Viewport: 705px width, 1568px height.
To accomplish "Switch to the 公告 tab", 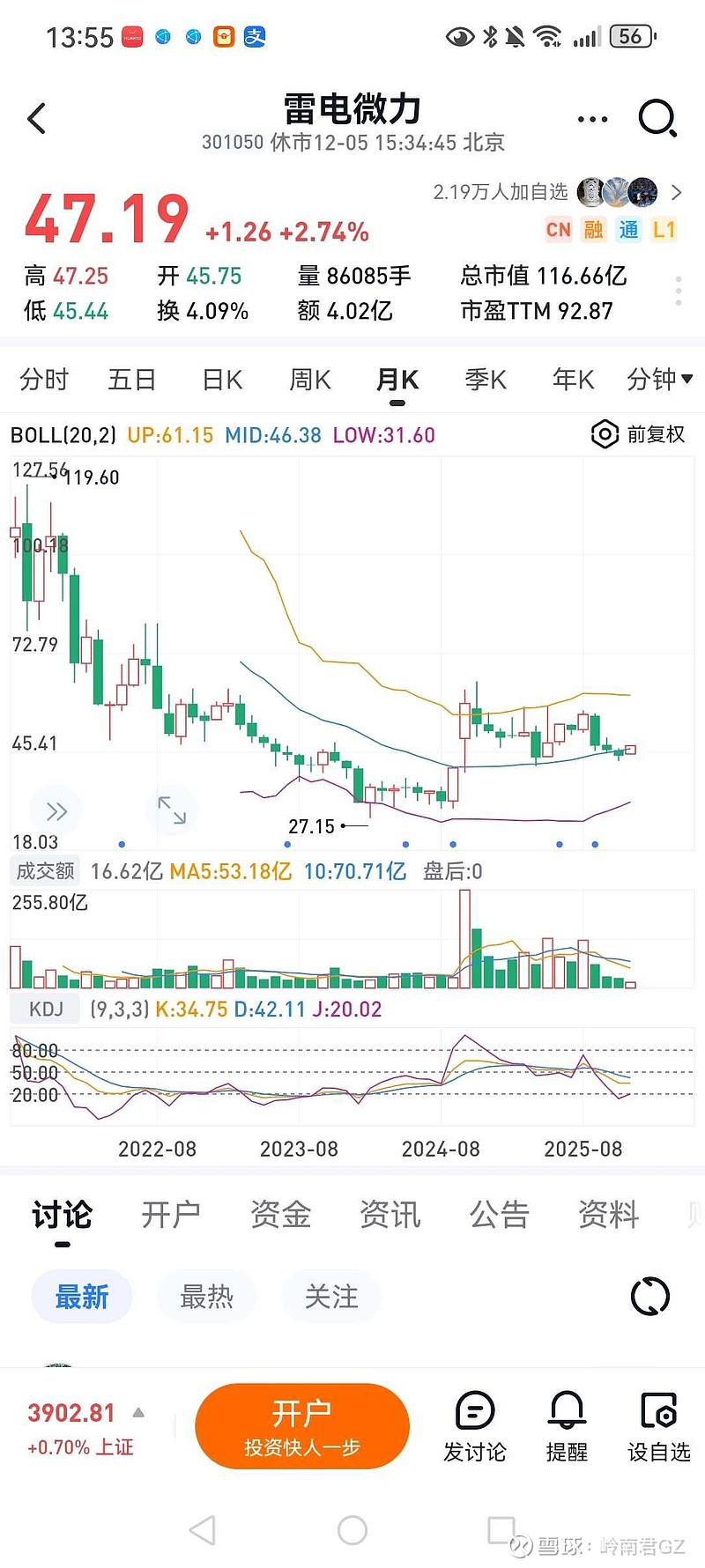I will point(499,1214).
